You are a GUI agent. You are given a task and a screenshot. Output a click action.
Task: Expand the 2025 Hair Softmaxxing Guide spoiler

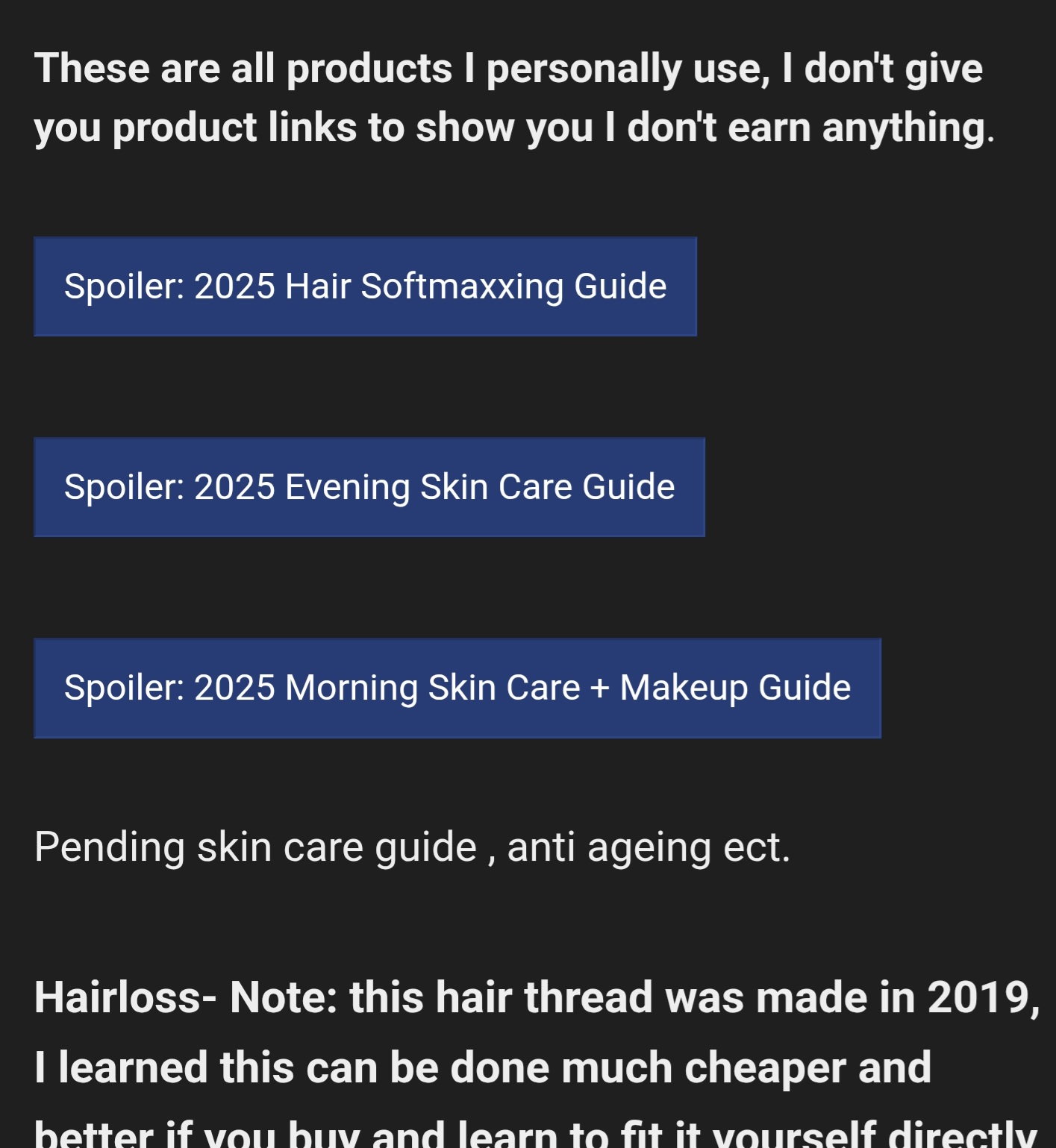[x=365, y=286]
